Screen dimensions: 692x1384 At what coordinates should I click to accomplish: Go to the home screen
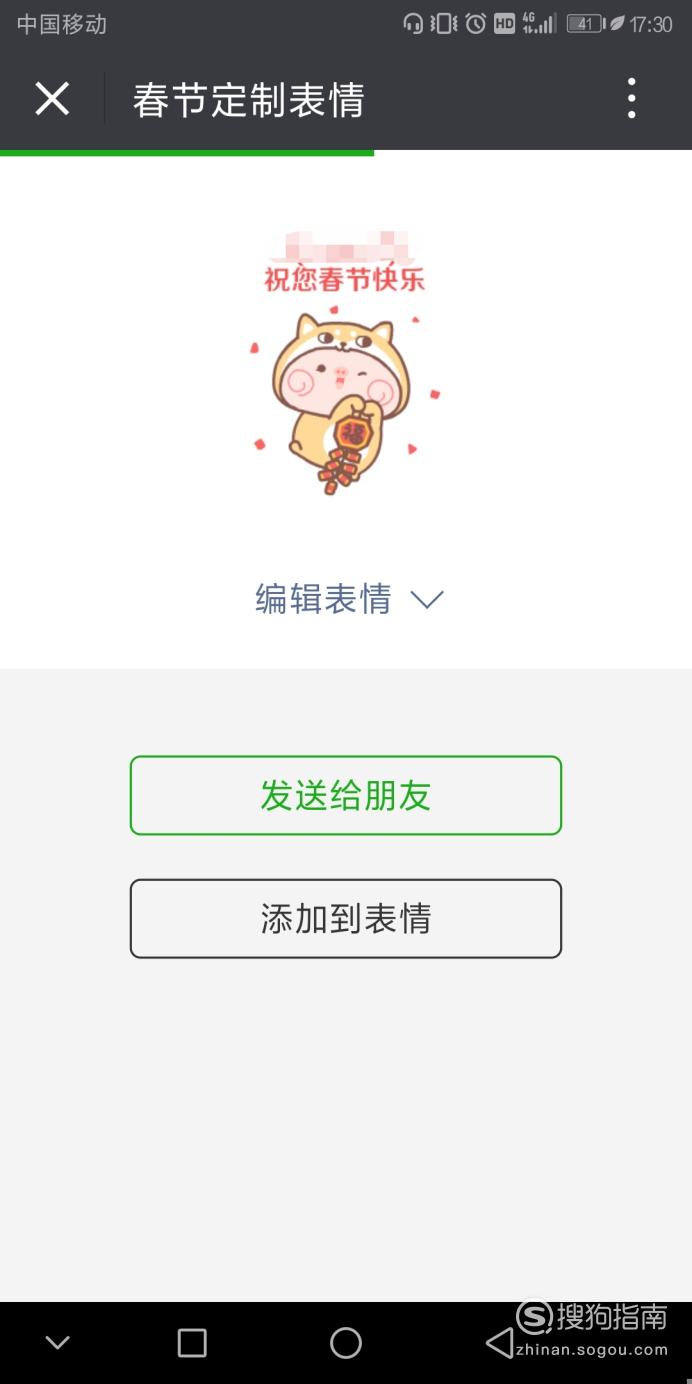click(346, 1343)
